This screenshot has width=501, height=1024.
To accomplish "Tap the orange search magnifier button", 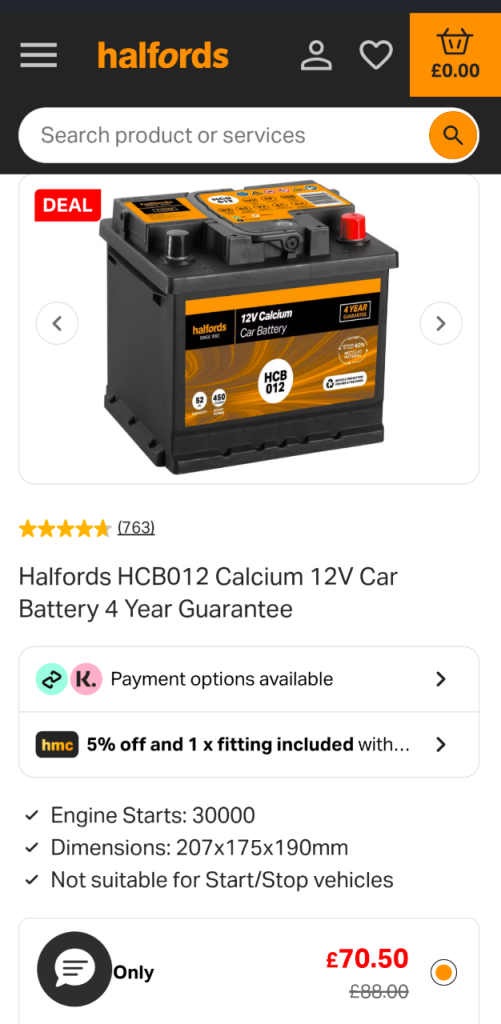I will click(x=453, y=135).
